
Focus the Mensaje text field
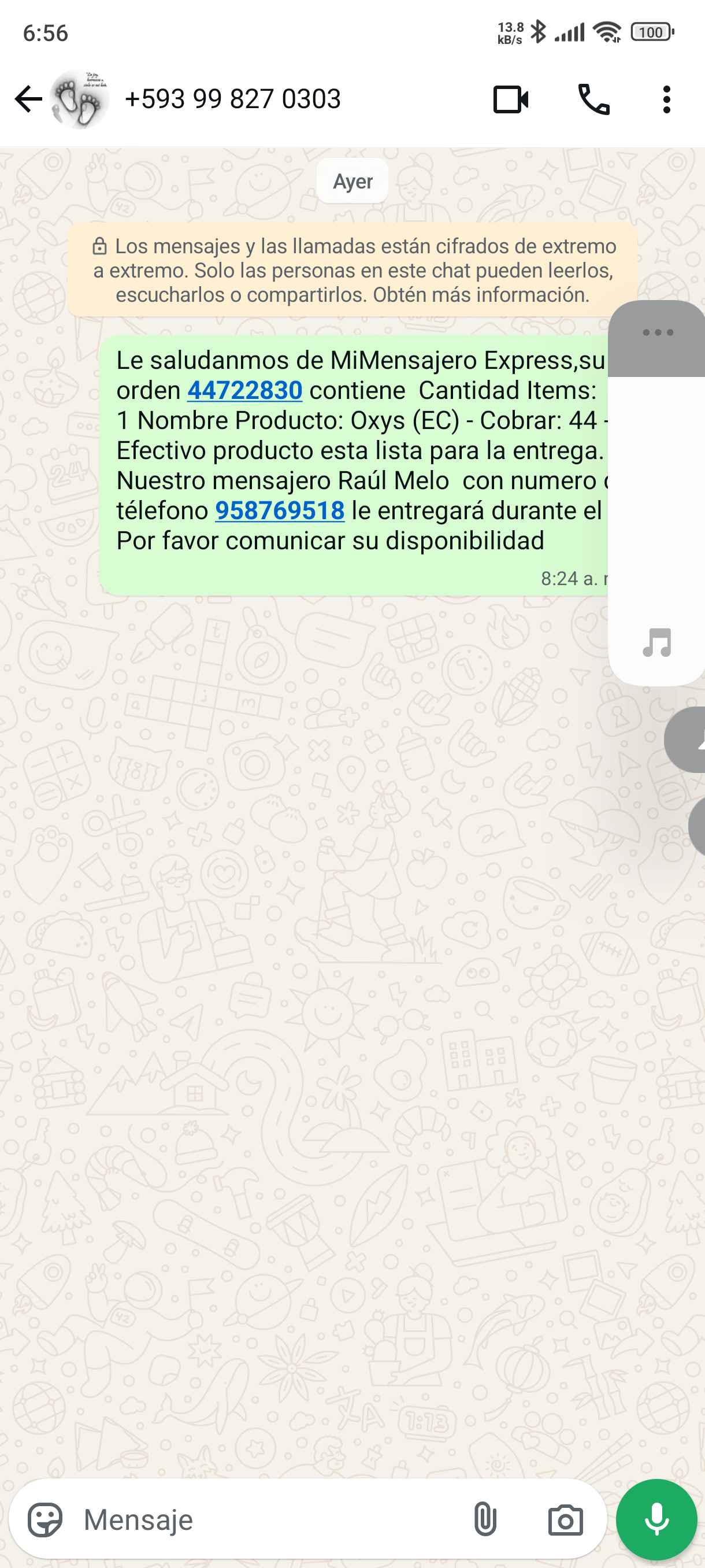tap(268, 1520)
